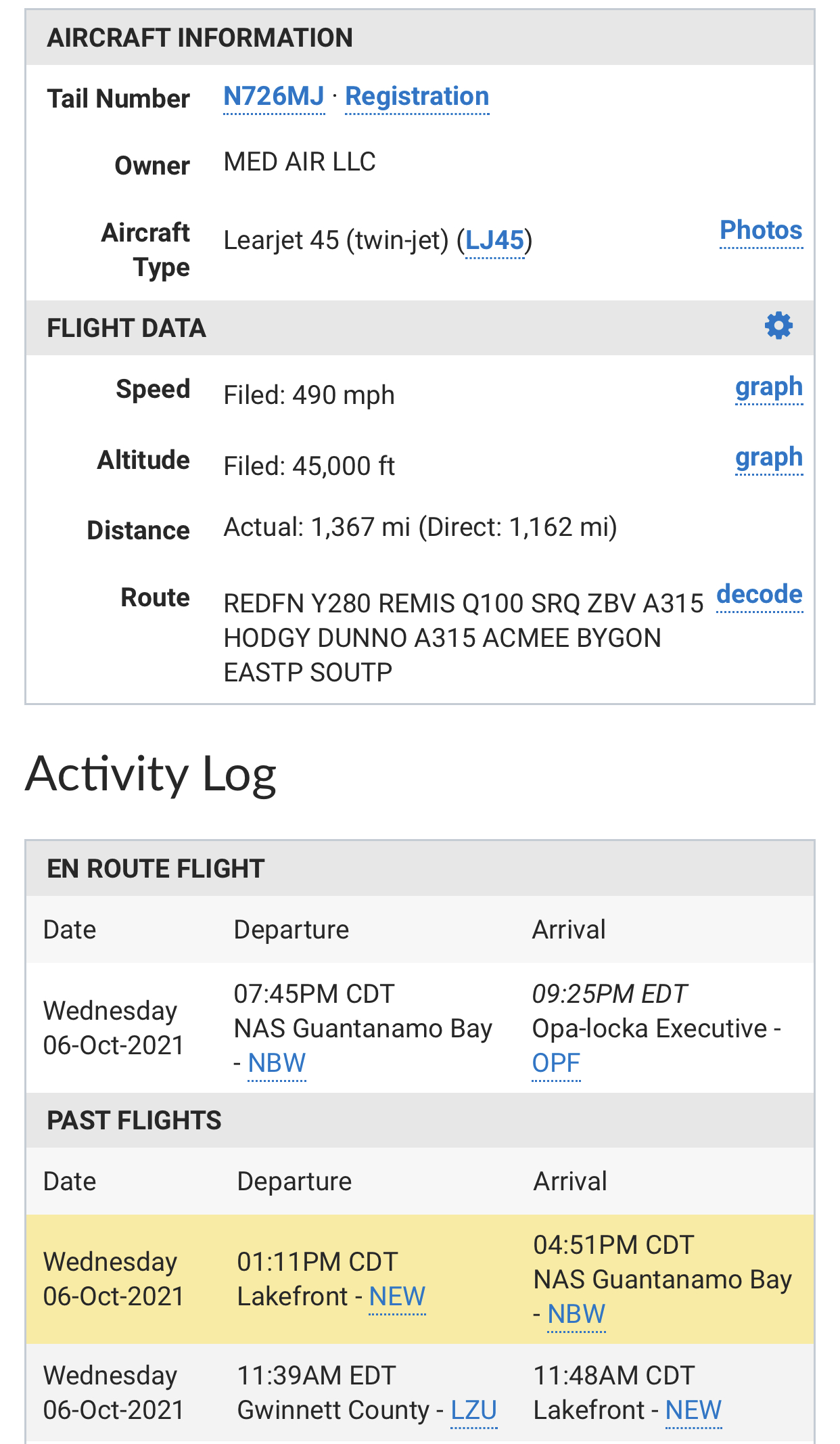Open flight data settings gear

click(x=778, y=326)
